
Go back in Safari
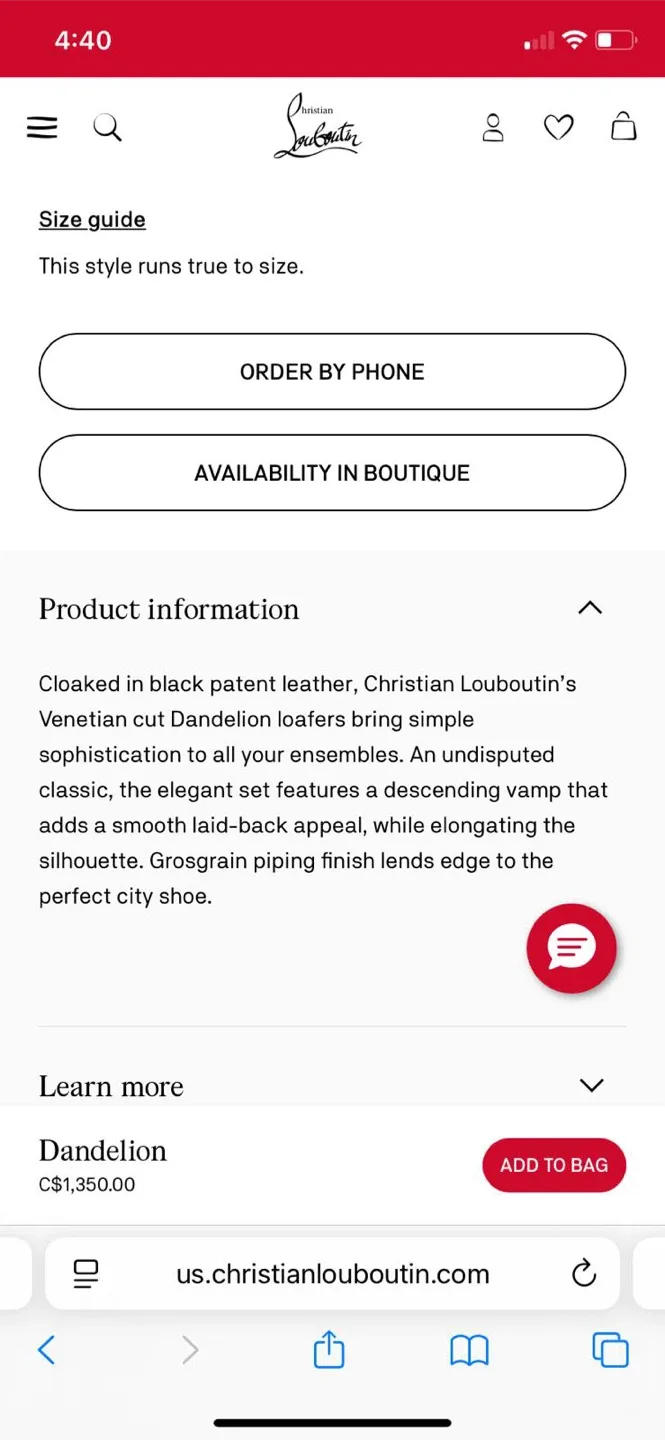click(46, 1351)
